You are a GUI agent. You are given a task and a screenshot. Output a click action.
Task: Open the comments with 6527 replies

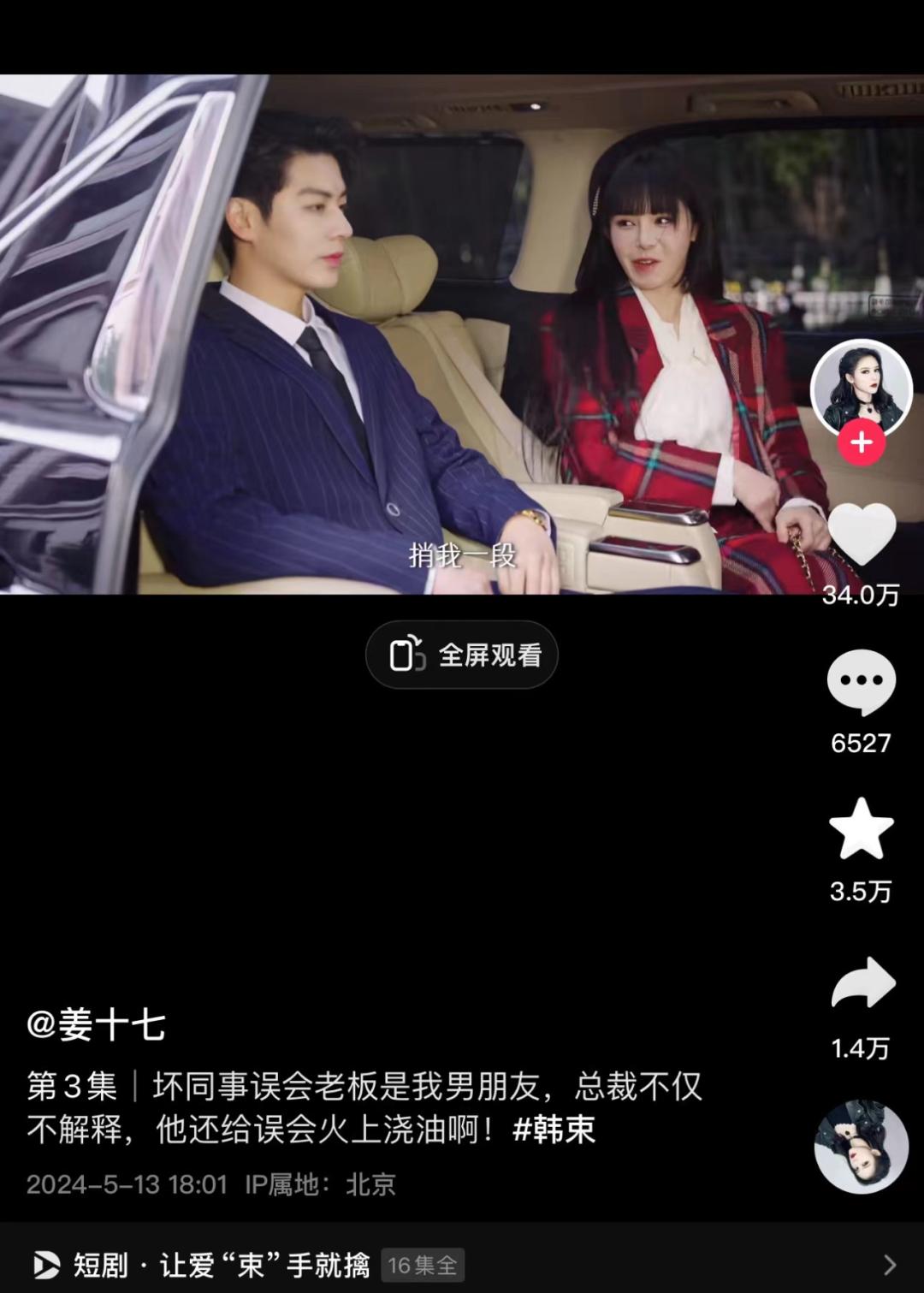[861, 682]
